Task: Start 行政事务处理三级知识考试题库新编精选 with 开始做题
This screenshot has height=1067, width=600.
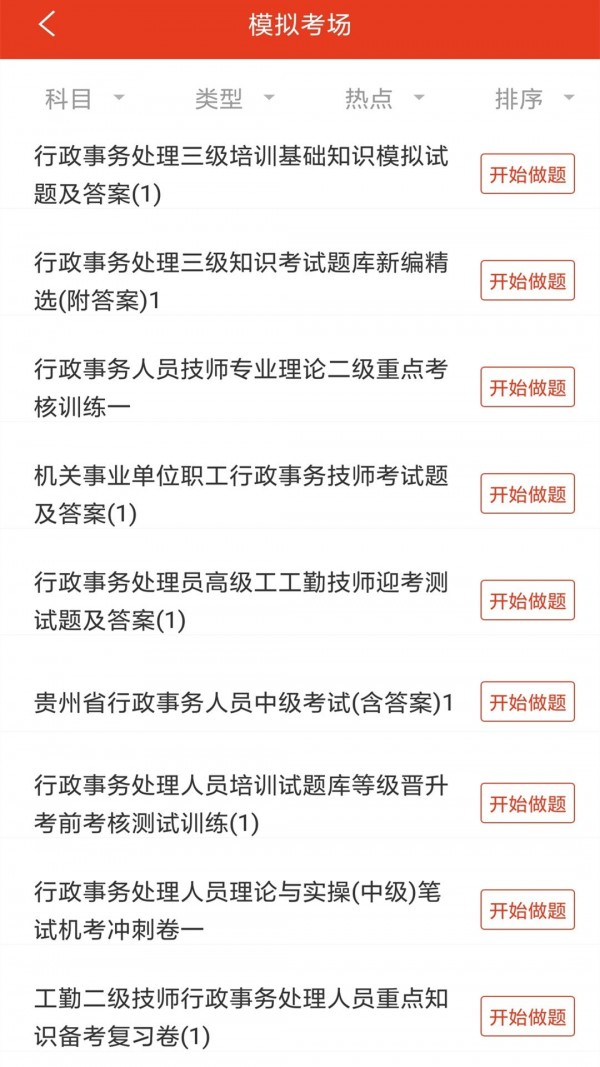Action: click(x=528, y=281)
